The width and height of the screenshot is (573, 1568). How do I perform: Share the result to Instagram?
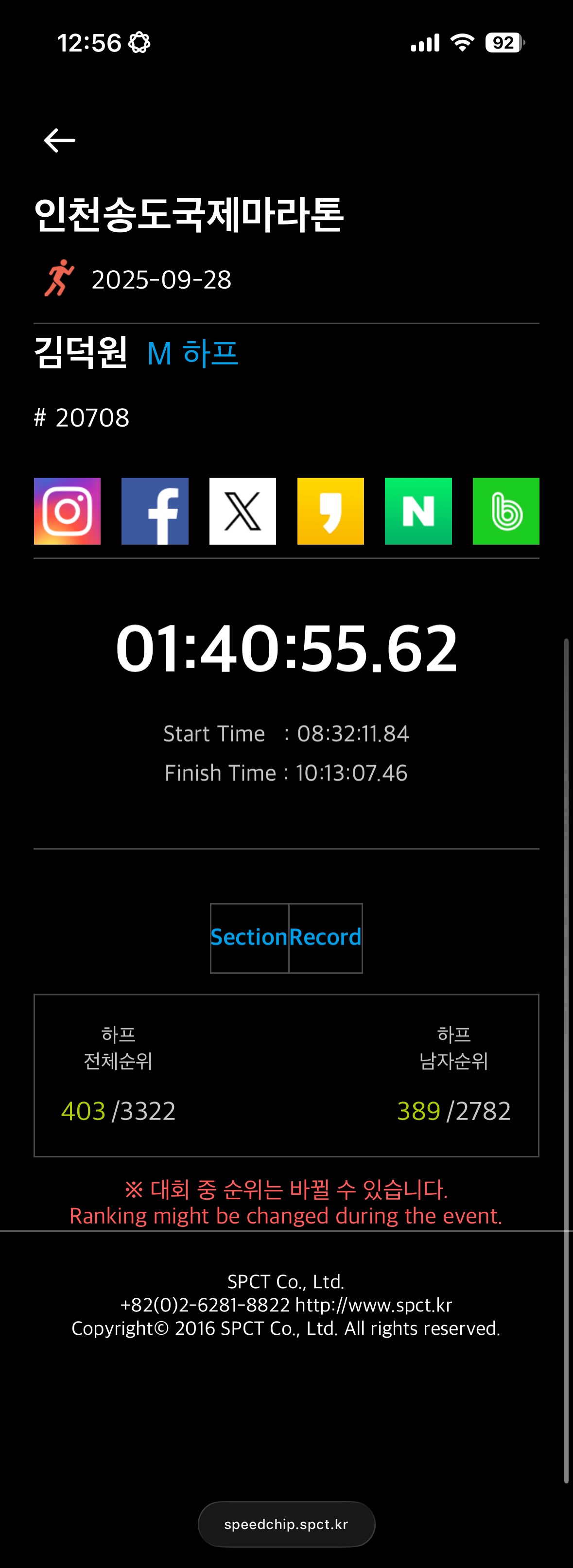coord(67,511)
